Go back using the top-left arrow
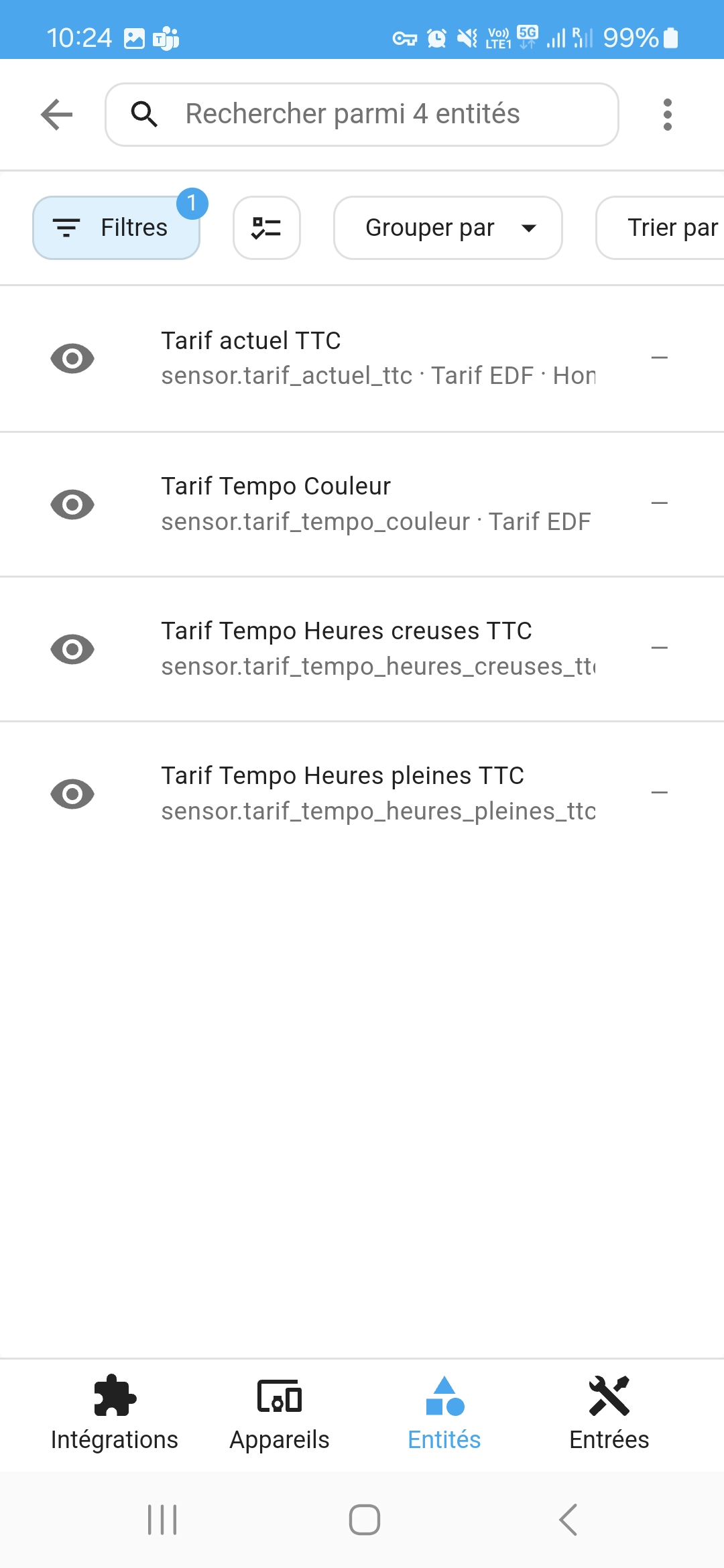The height and width of the screenshot is (1568, 724). pyautogui.click(x=56, y=115)
